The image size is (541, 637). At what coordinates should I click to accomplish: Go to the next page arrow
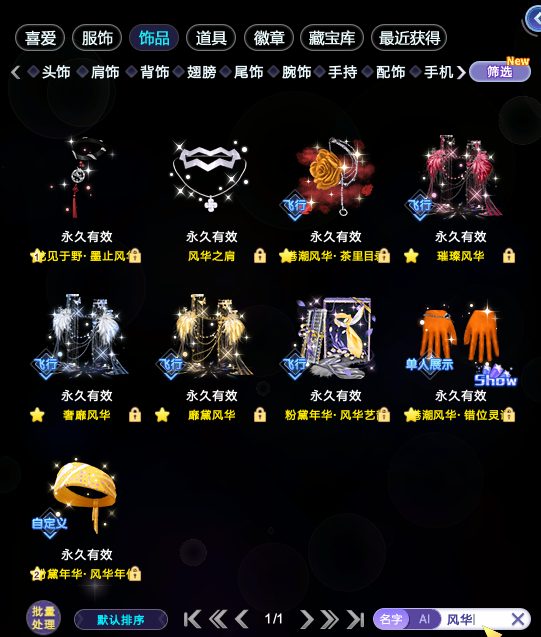point(307,619)
